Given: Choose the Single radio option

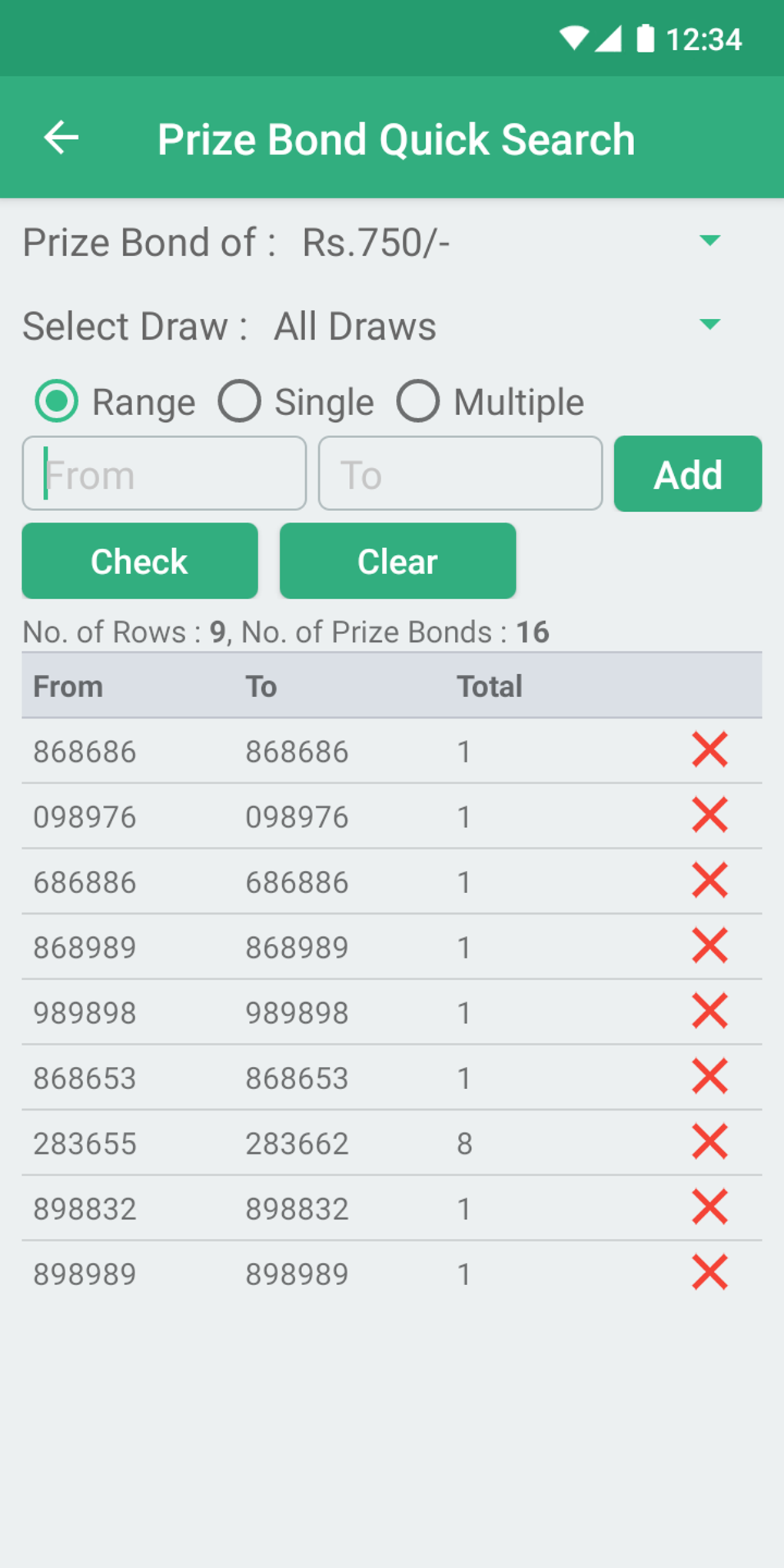Looking at the screenshot, I should point(296,401).
